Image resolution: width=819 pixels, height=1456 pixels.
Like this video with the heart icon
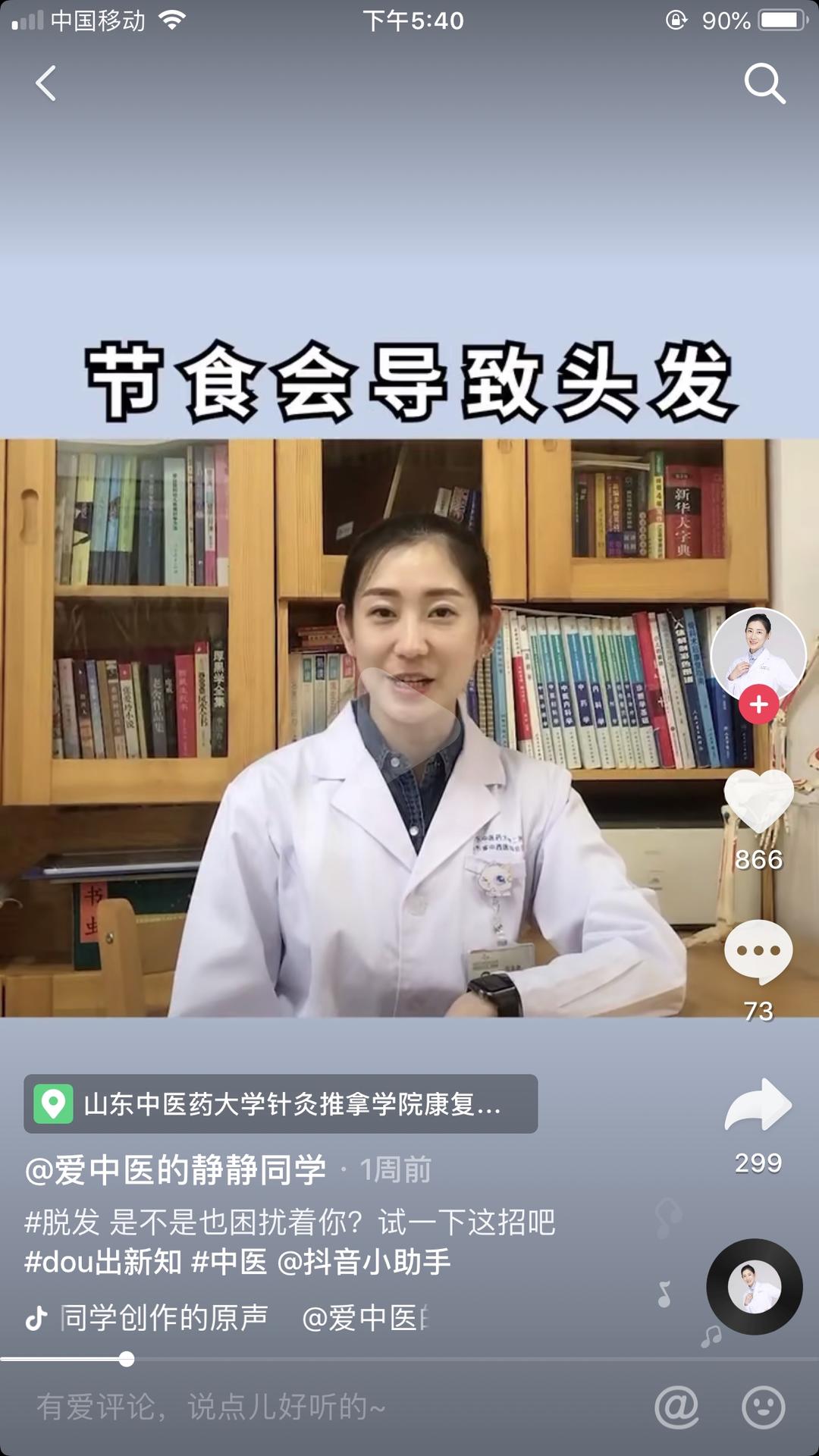tap(758, 801)
